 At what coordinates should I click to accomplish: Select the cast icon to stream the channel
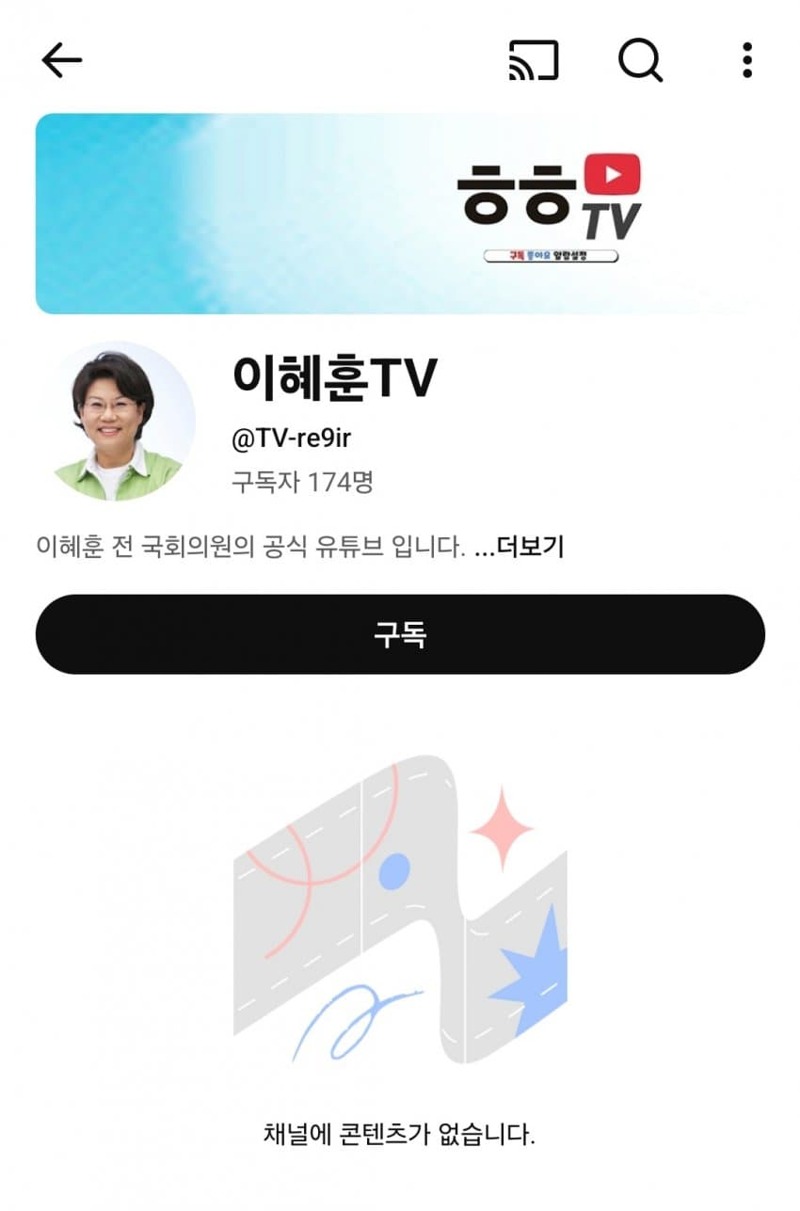pos(533,61)
